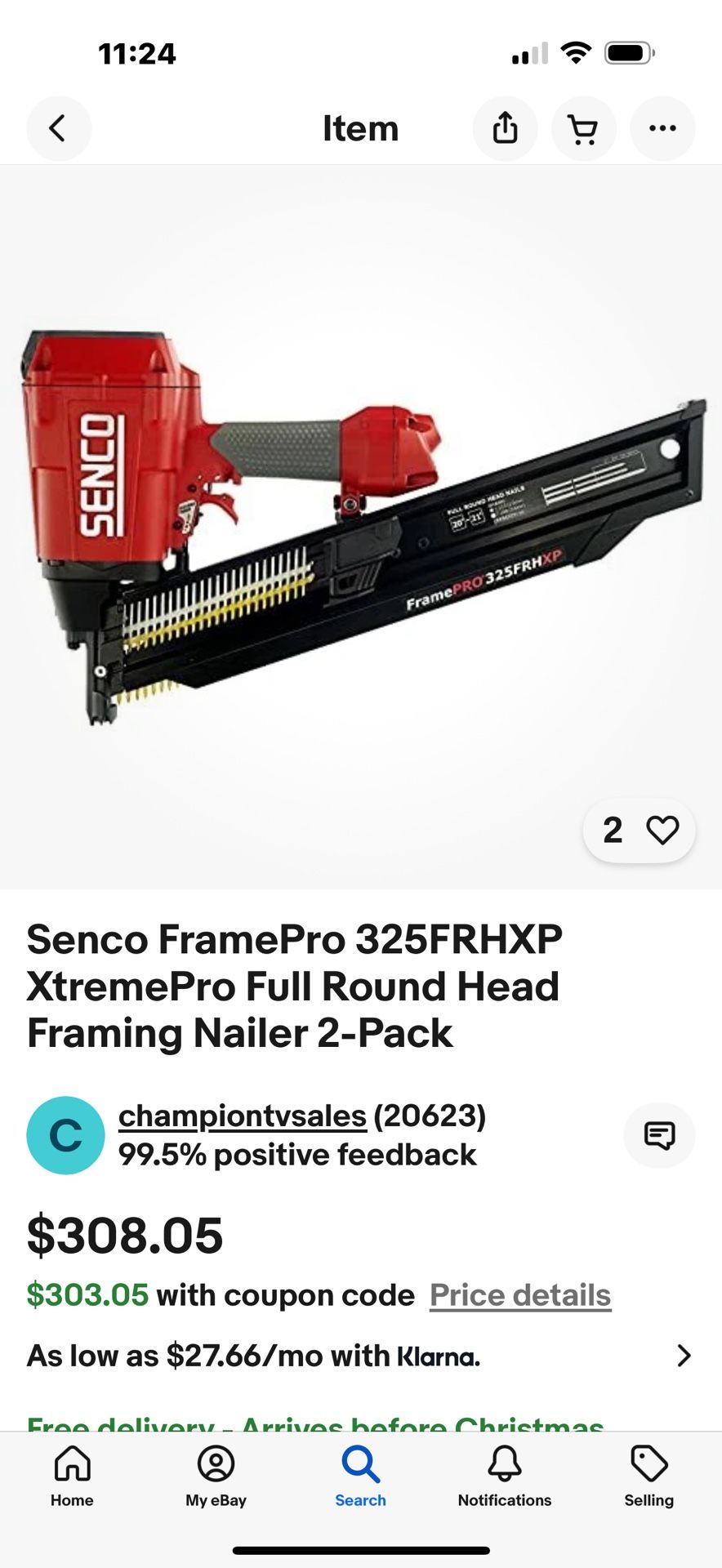
Task: Select the Item title in top bar
Action: [361, 128]
